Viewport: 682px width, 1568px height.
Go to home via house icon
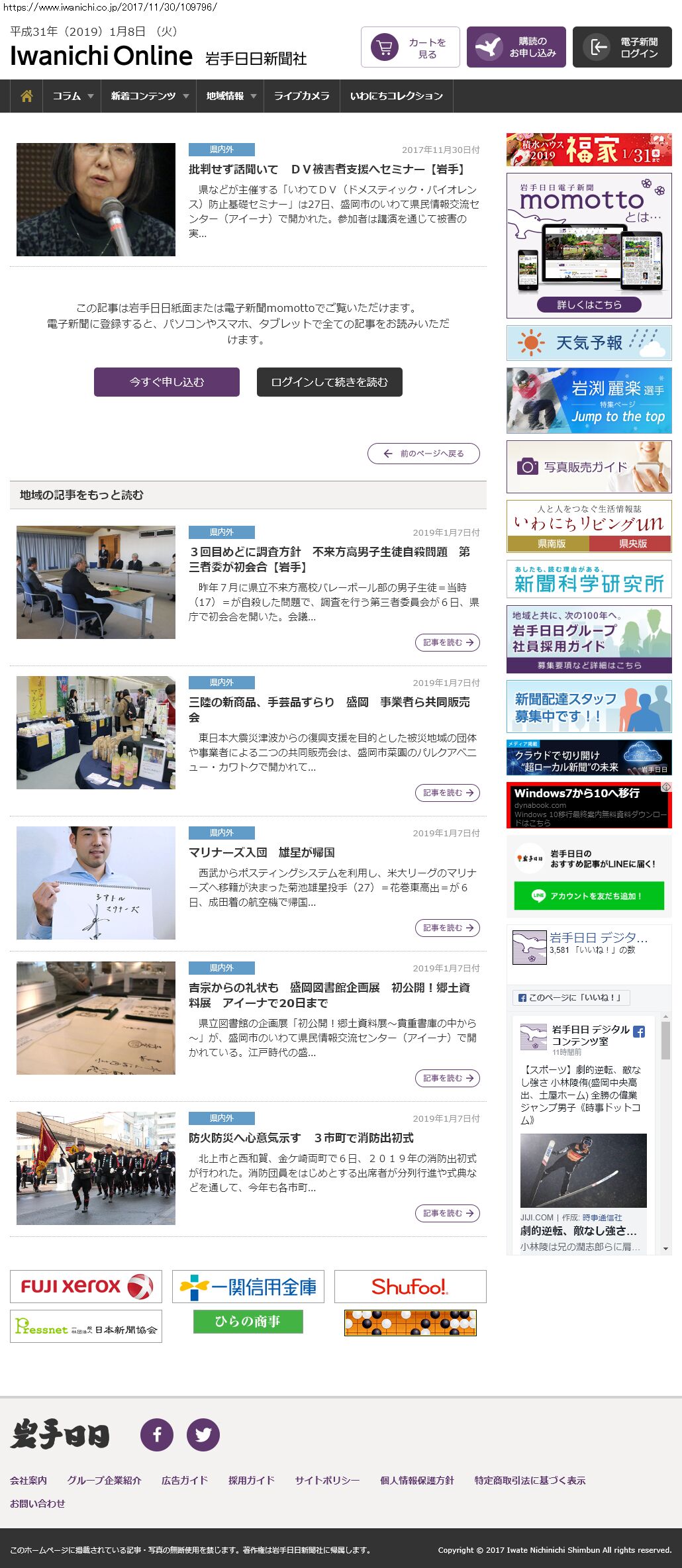point(26,96)
